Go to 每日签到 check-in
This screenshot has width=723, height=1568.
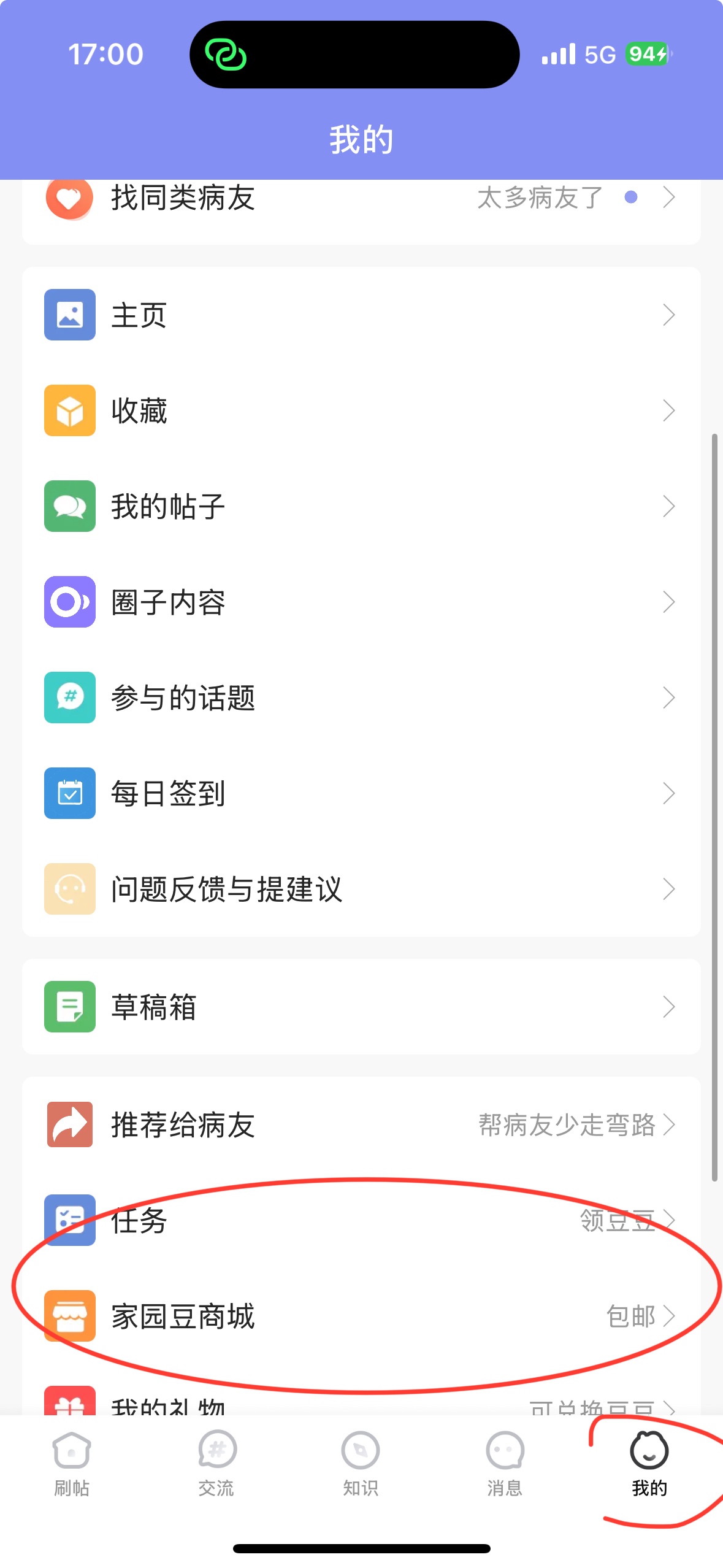(361, 794)
